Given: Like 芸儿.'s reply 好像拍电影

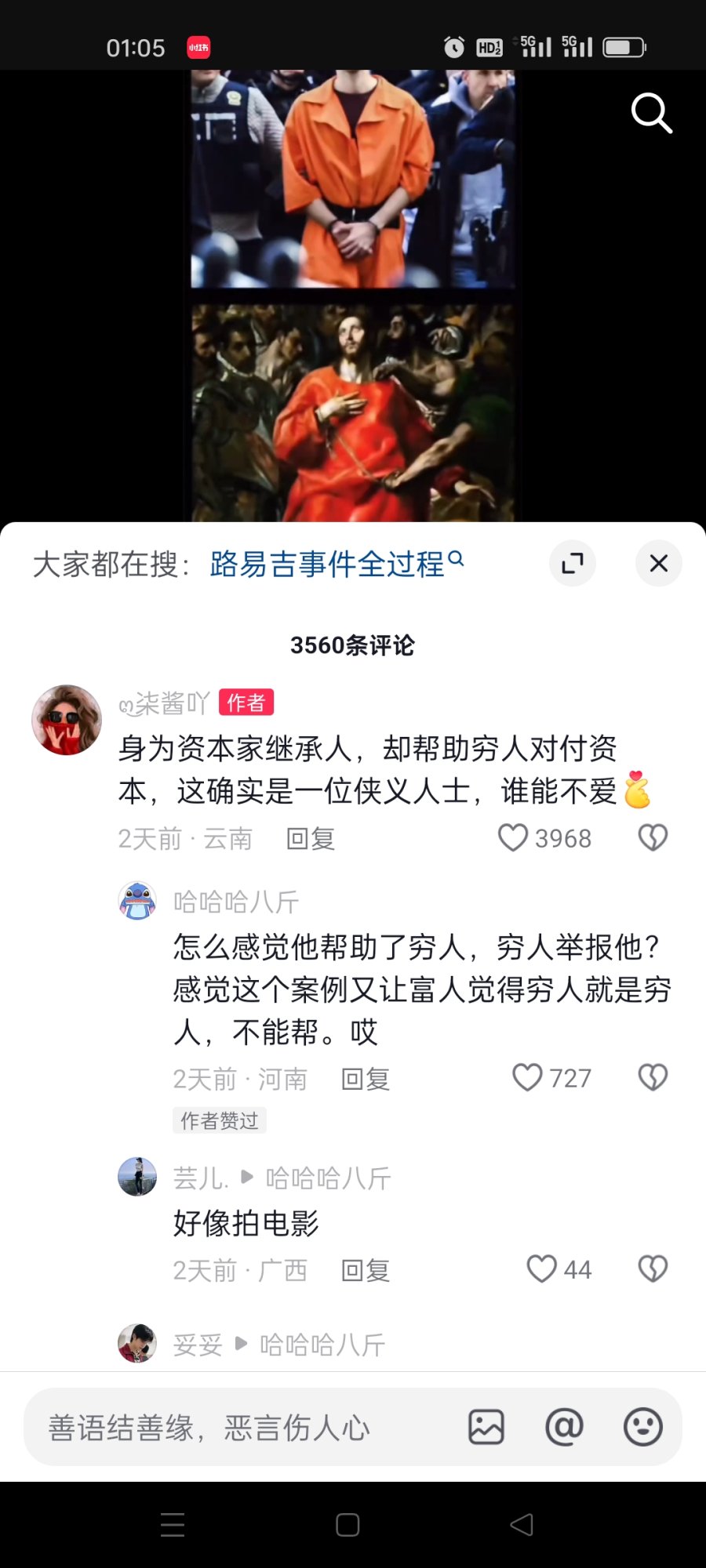Looking at the screenshot, I should 541,1269.
